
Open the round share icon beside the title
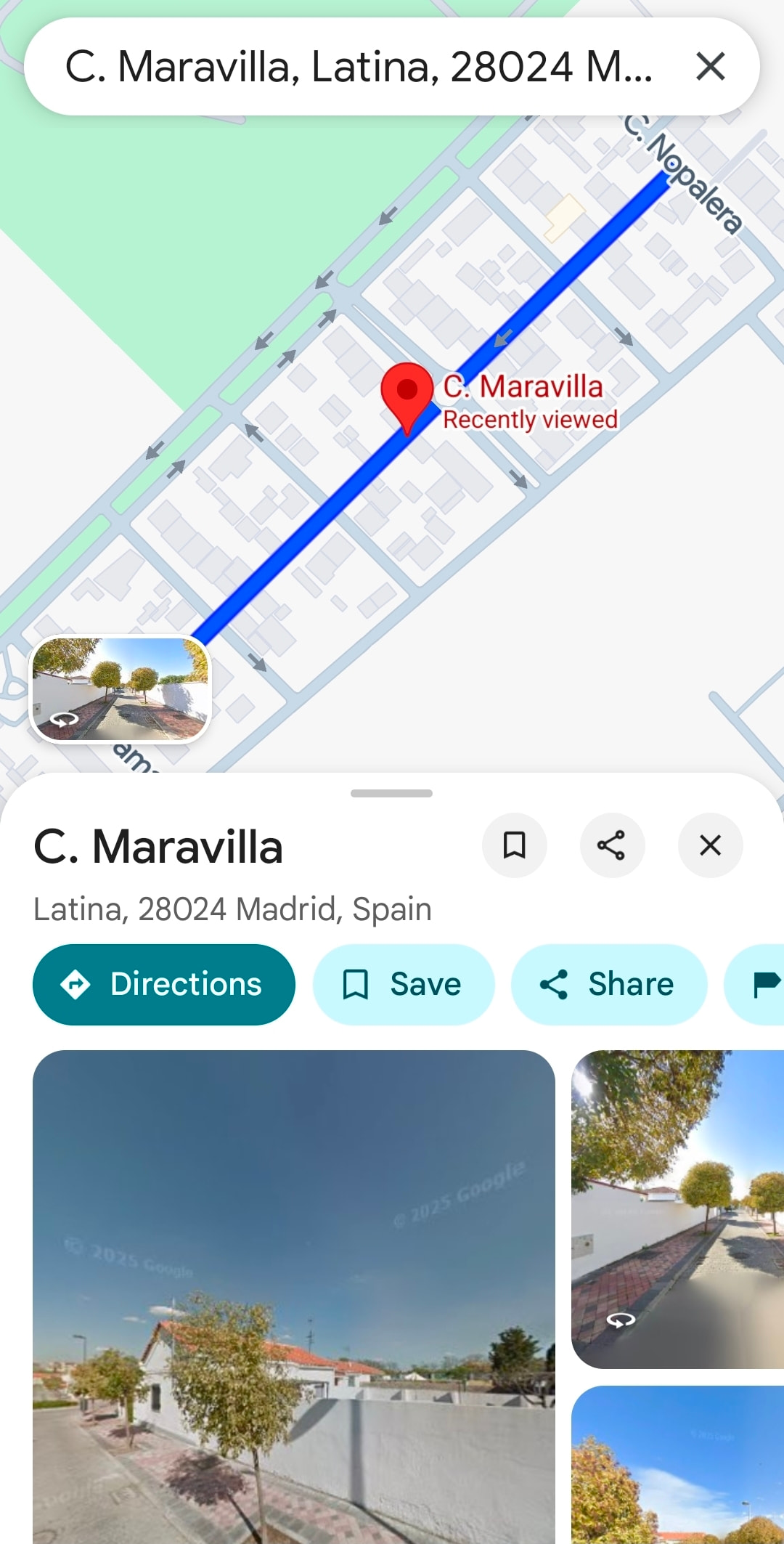pyautogui.click(x=612, y=845)
